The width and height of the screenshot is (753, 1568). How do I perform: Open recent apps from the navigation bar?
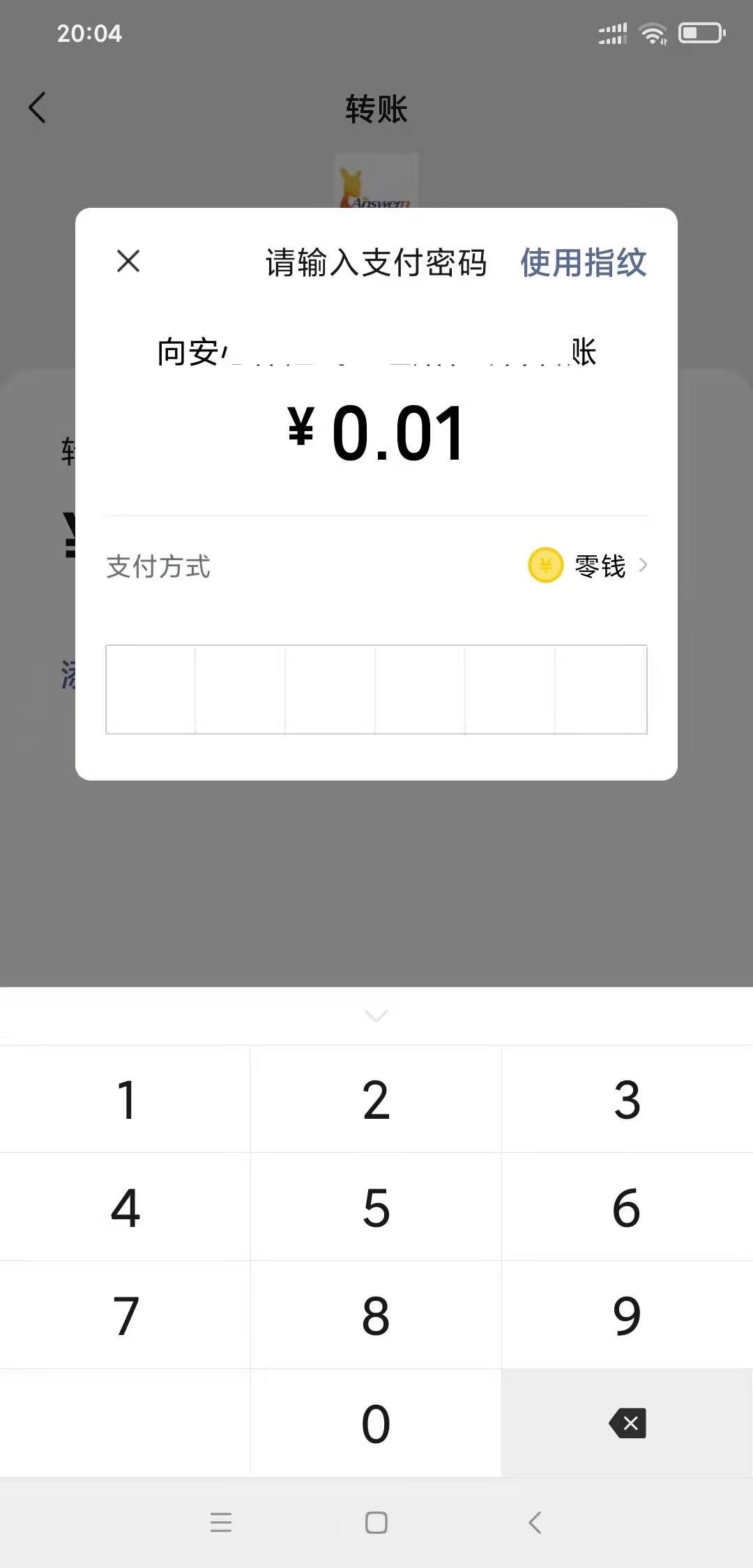pos(220,1523)
